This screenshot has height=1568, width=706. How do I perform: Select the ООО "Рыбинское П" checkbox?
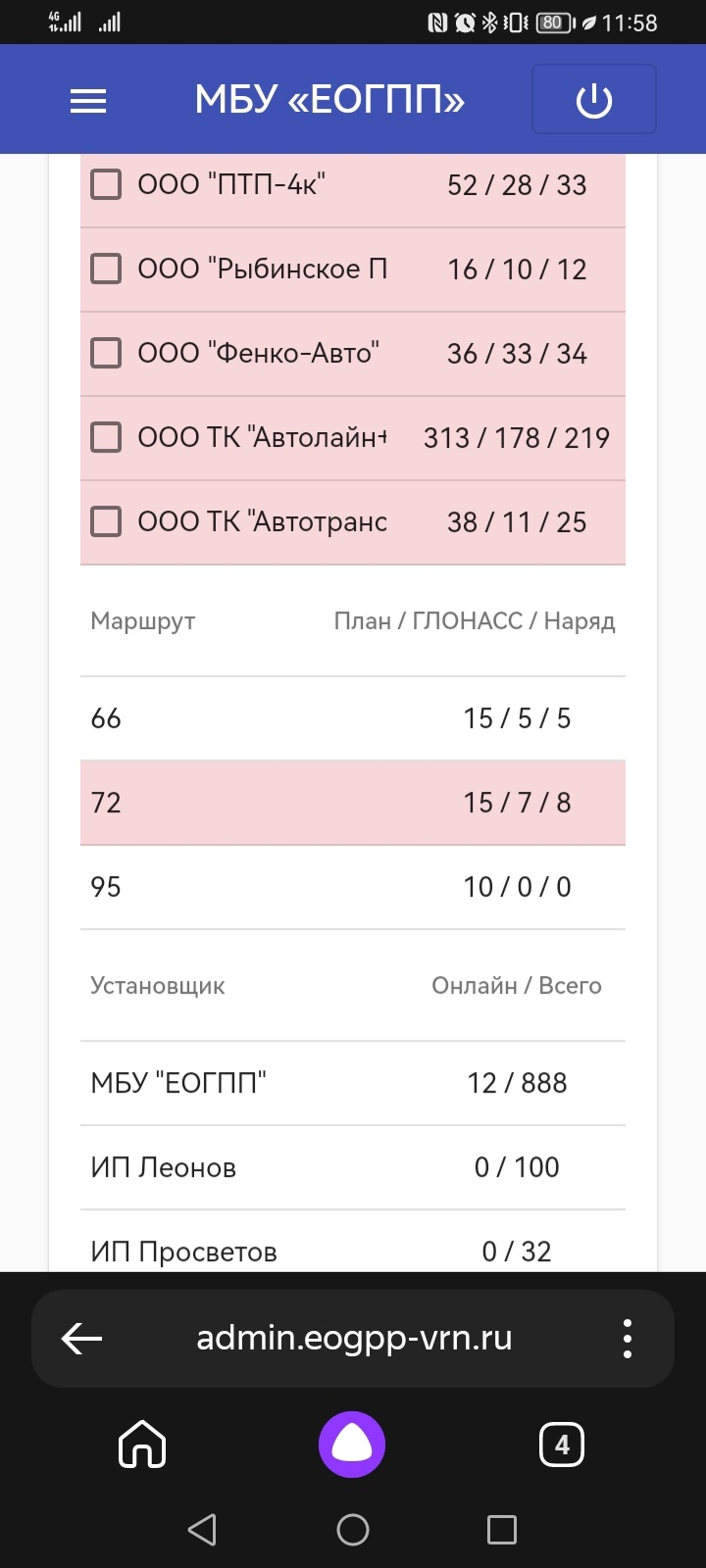point(106,269)
